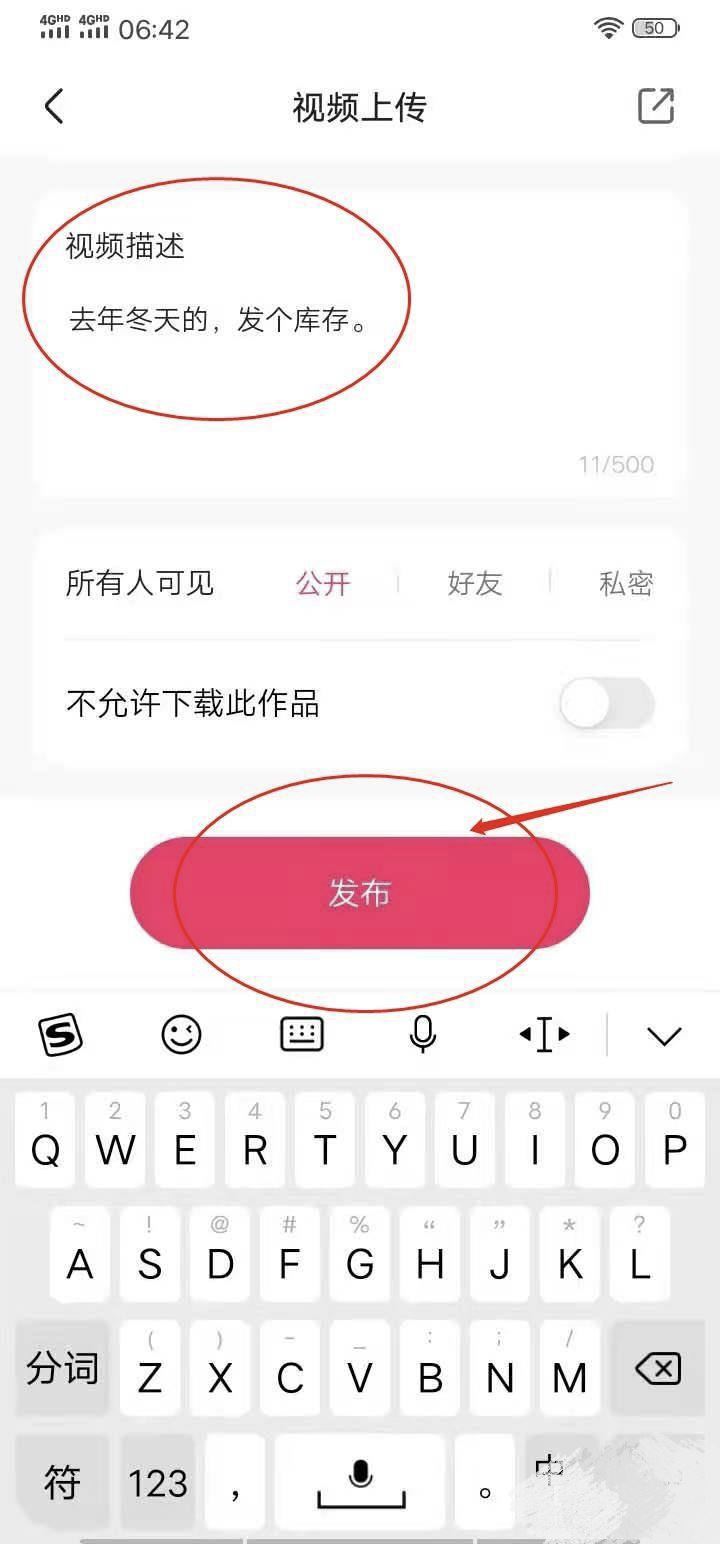Tap the 分词 key on the keyboard
The image size is (720, 1544).
tap(62, 1368)
